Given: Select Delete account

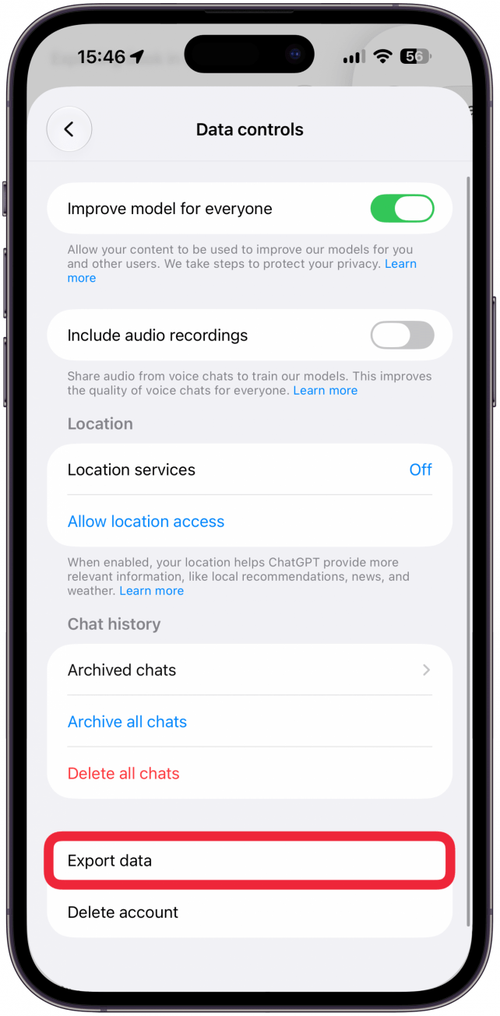Looking at the screenshot, I should coord(249,912).
